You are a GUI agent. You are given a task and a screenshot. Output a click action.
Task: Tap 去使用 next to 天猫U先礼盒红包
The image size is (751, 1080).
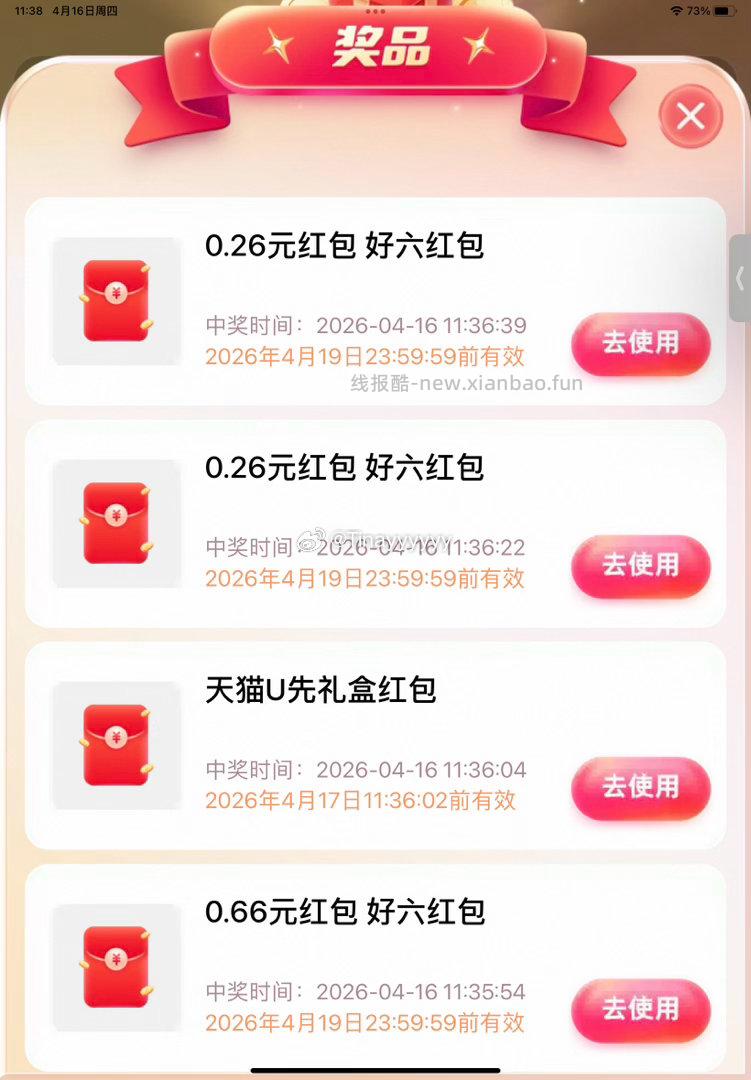point(641,789)
